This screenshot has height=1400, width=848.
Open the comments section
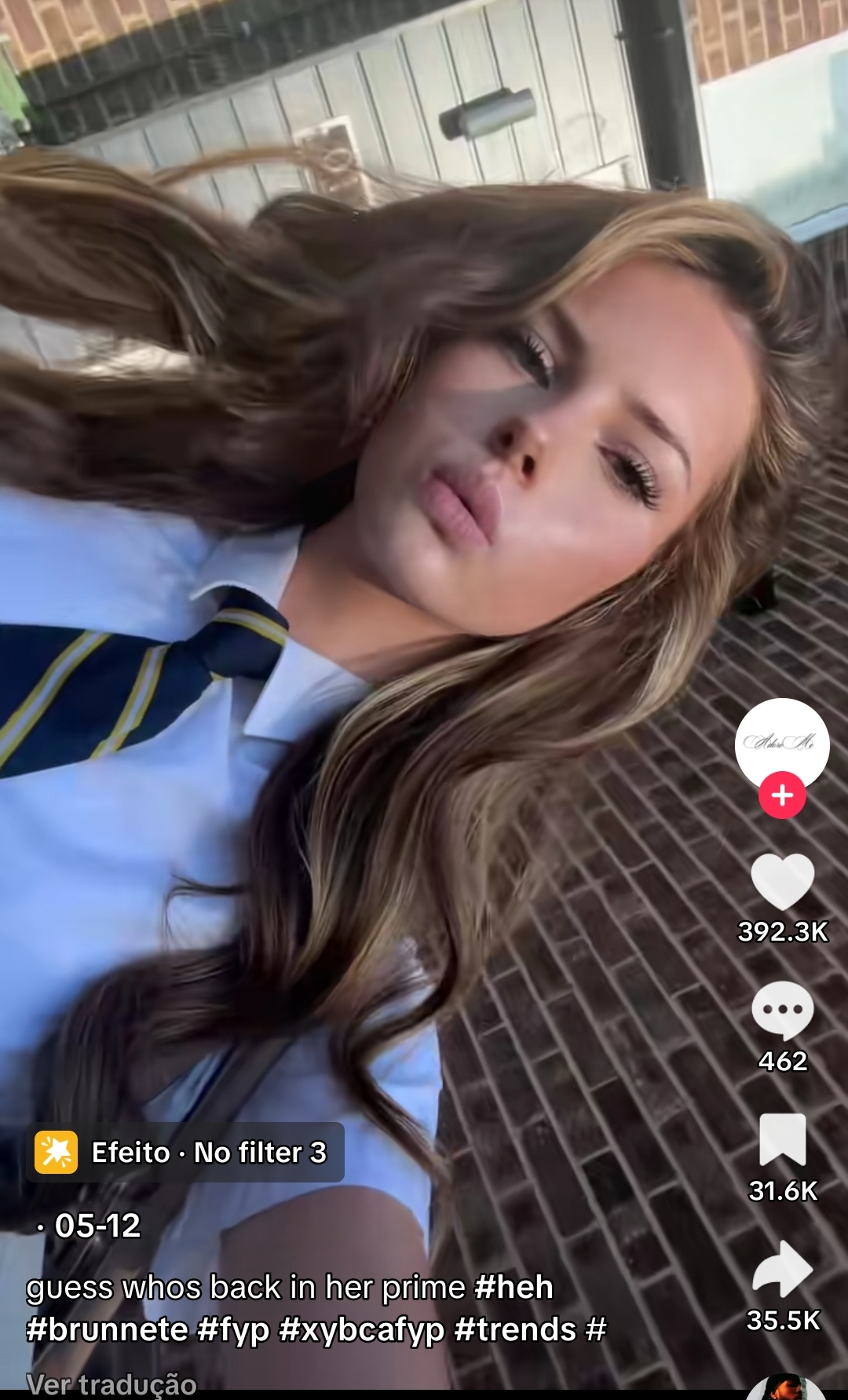pyautogui.click(x=782, y=1011)
